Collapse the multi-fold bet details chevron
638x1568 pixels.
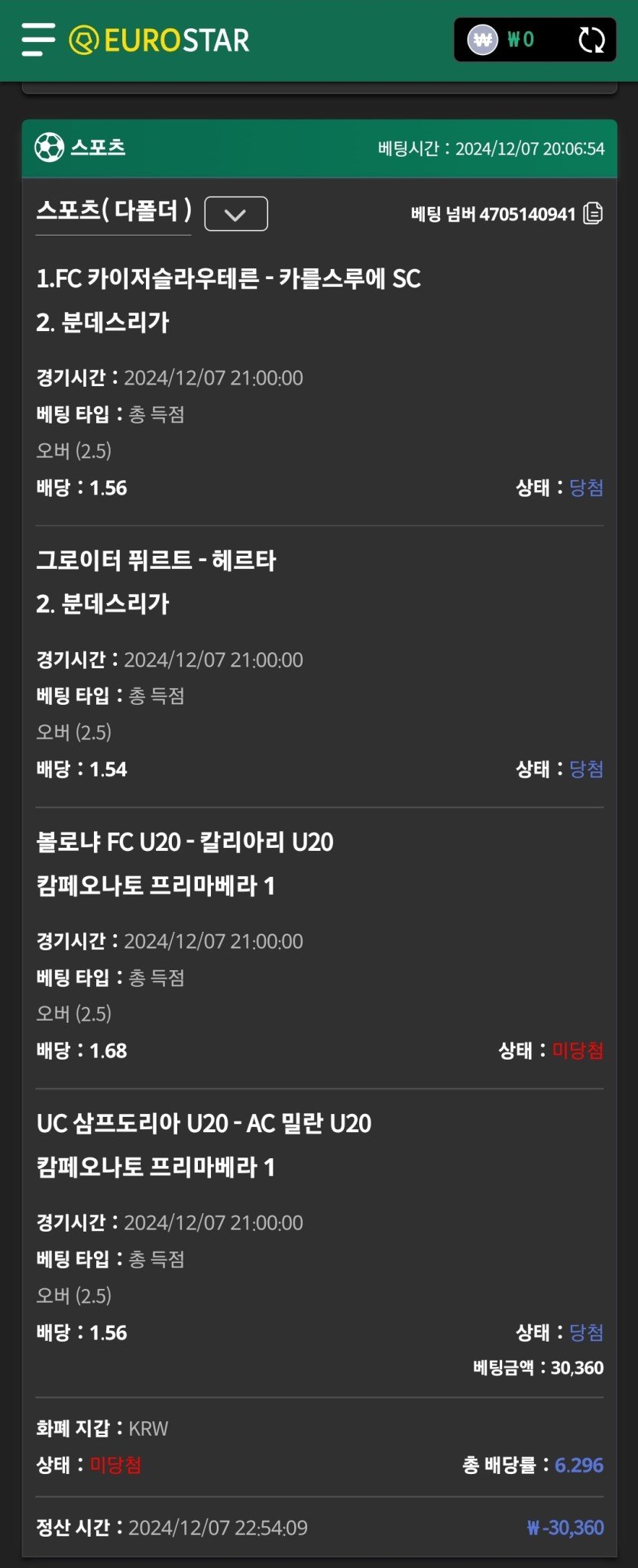click(x=235, y=214)
